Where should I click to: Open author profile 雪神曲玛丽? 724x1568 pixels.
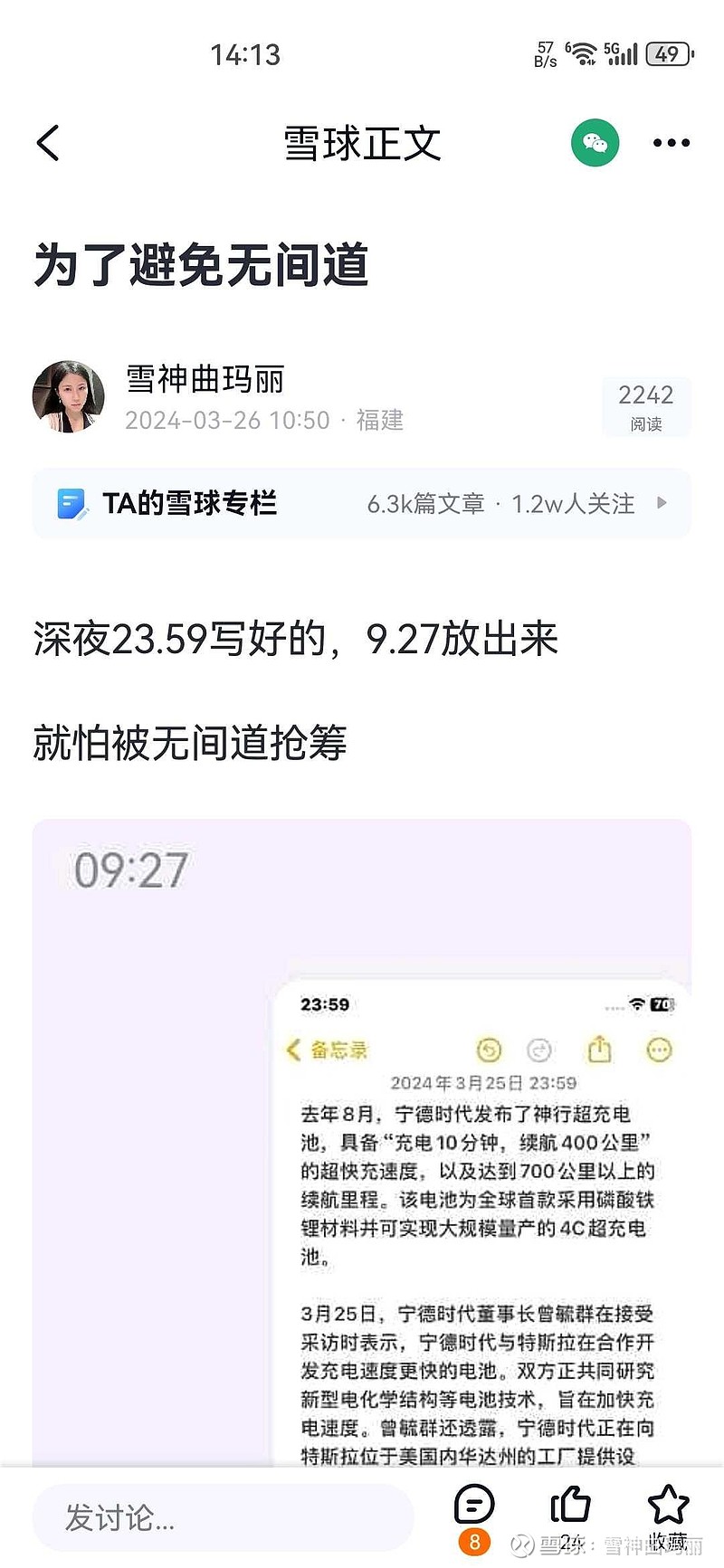point(204,381)
